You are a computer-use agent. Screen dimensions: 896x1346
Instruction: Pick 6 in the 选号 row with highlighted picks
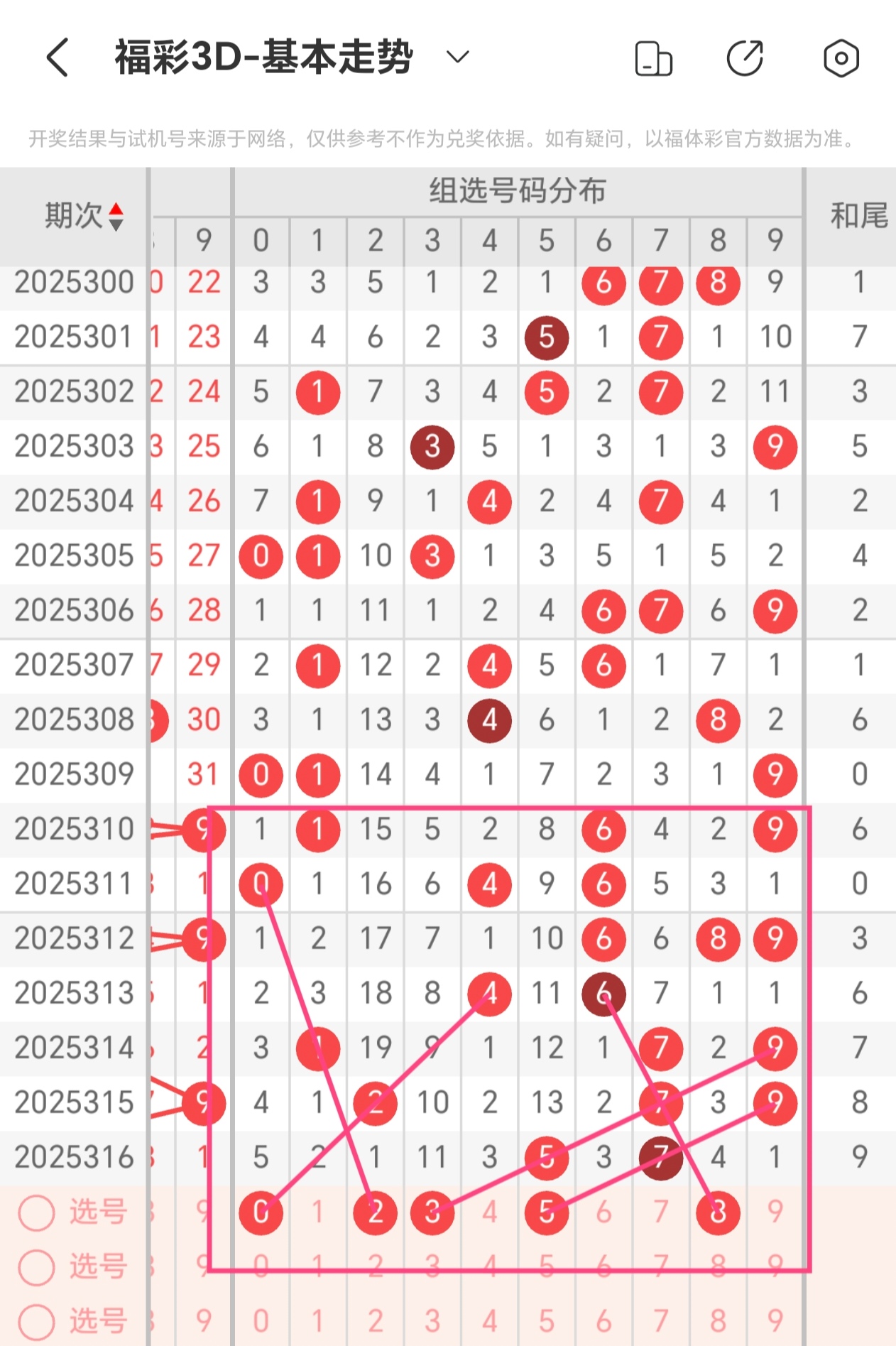click(603, 1212)
